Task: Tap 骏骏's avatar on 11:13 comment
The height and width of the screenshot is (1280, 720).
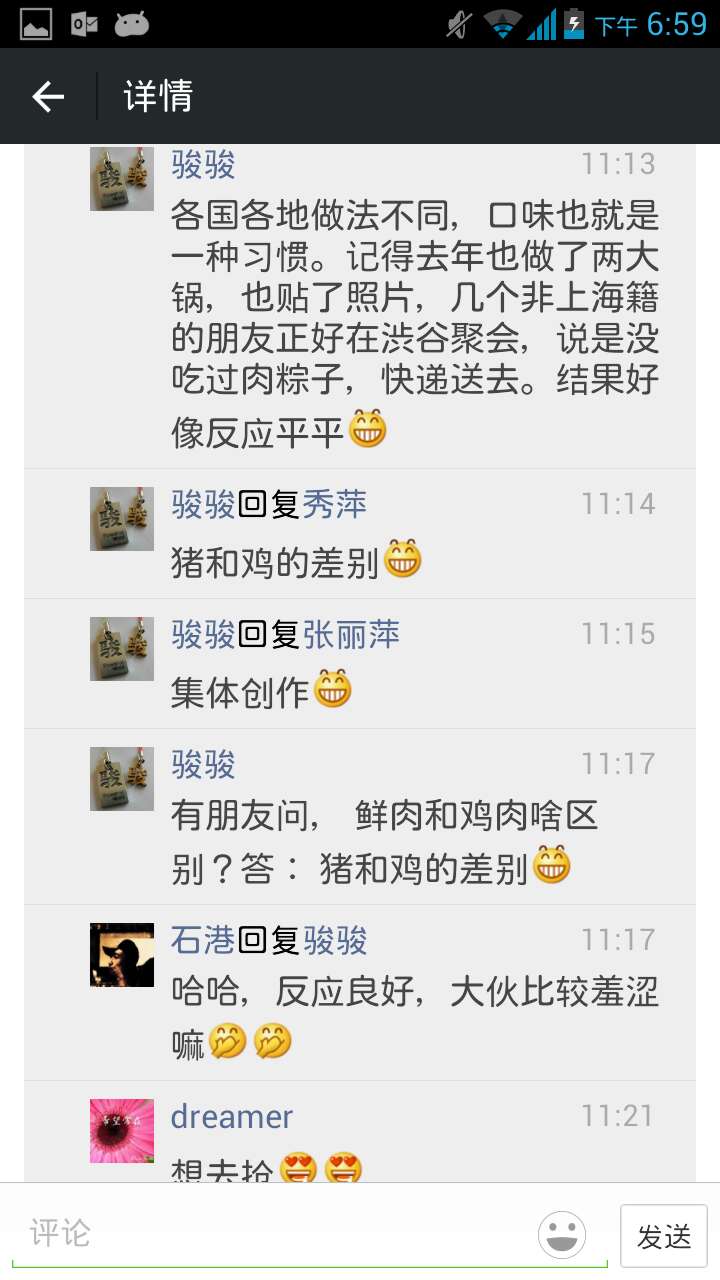Action: (122, 179)
